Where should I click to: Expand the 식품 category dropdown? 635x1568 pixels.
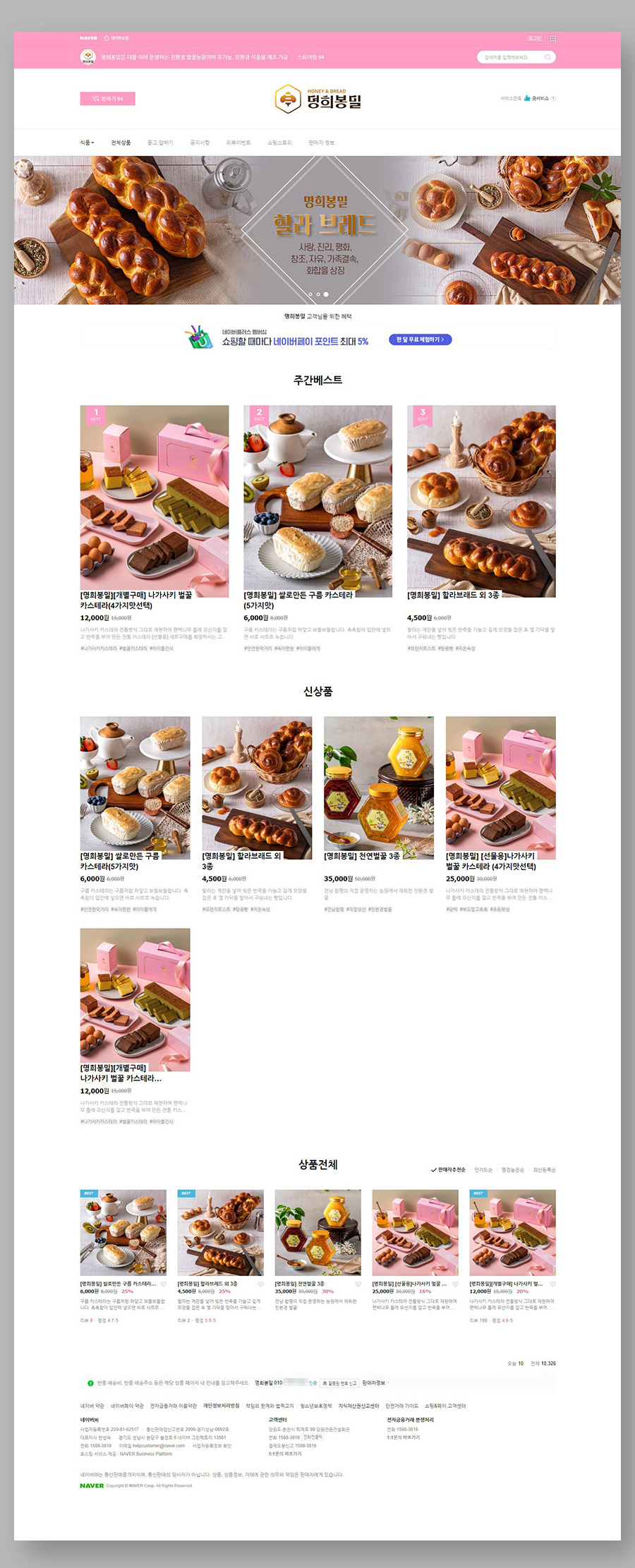(87, 143)
